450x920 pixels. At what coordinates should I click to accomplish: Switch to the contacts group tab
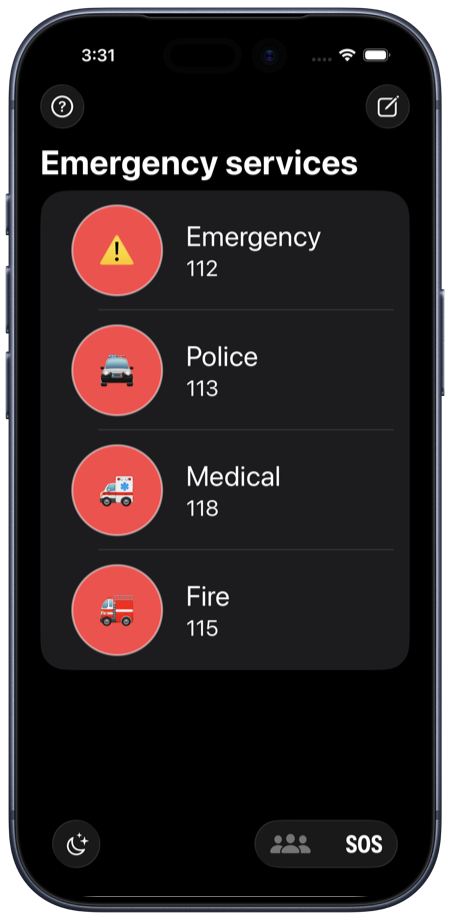pos(290,844)
